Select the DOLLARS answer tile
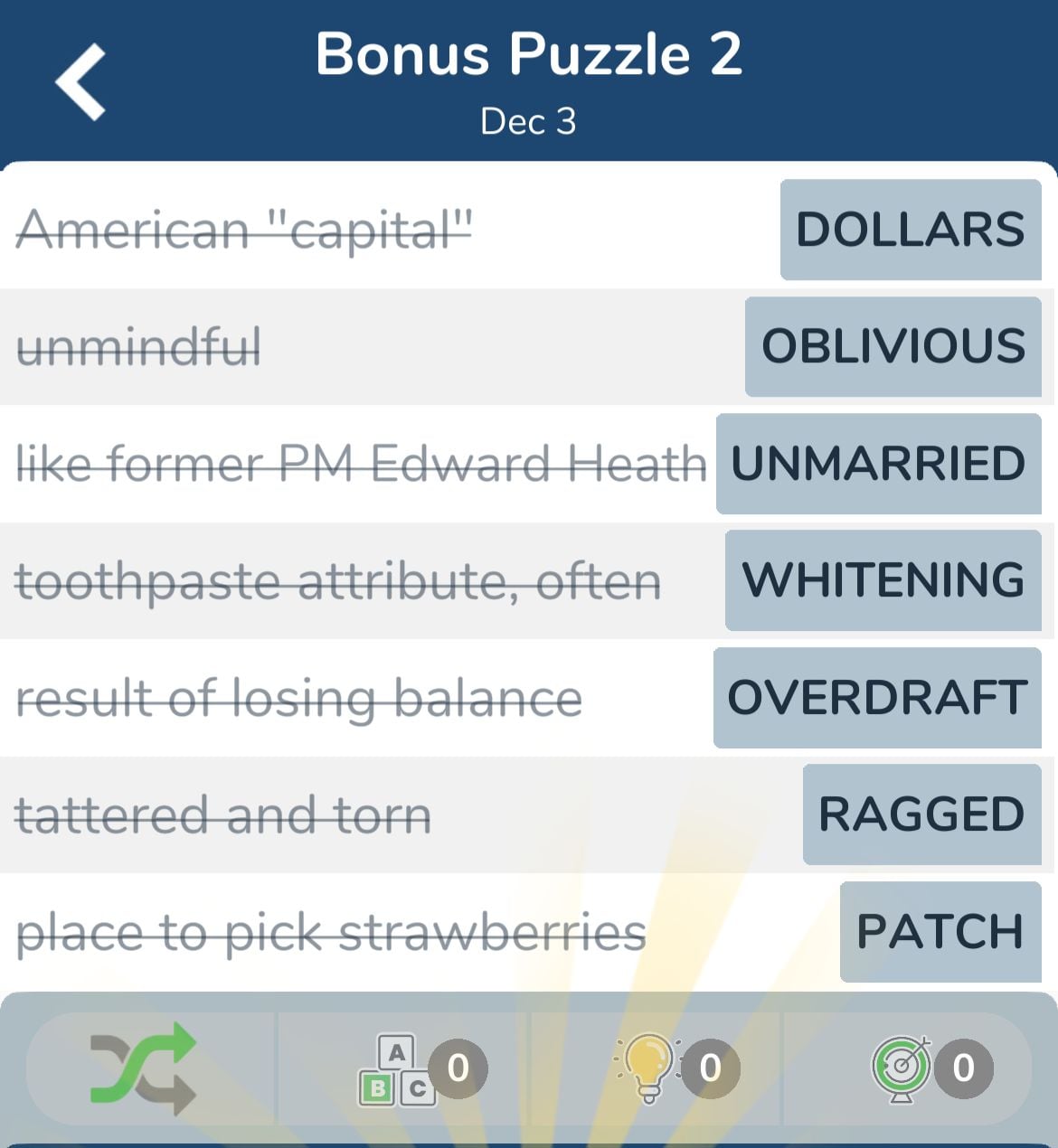The height and width of the screenshot is (1148, 1058). coord(910,230)
